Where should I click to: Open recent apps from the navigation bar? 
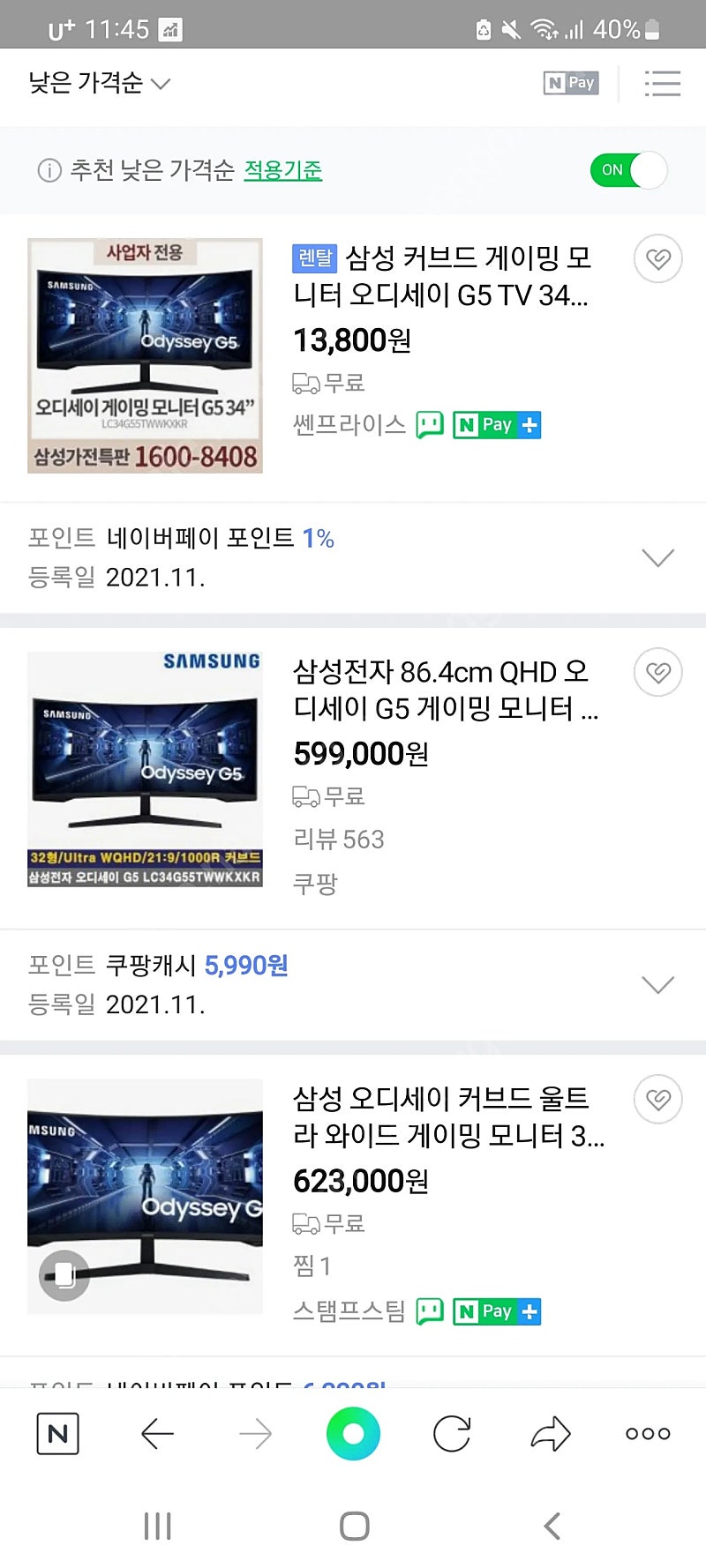point(157,1527)
